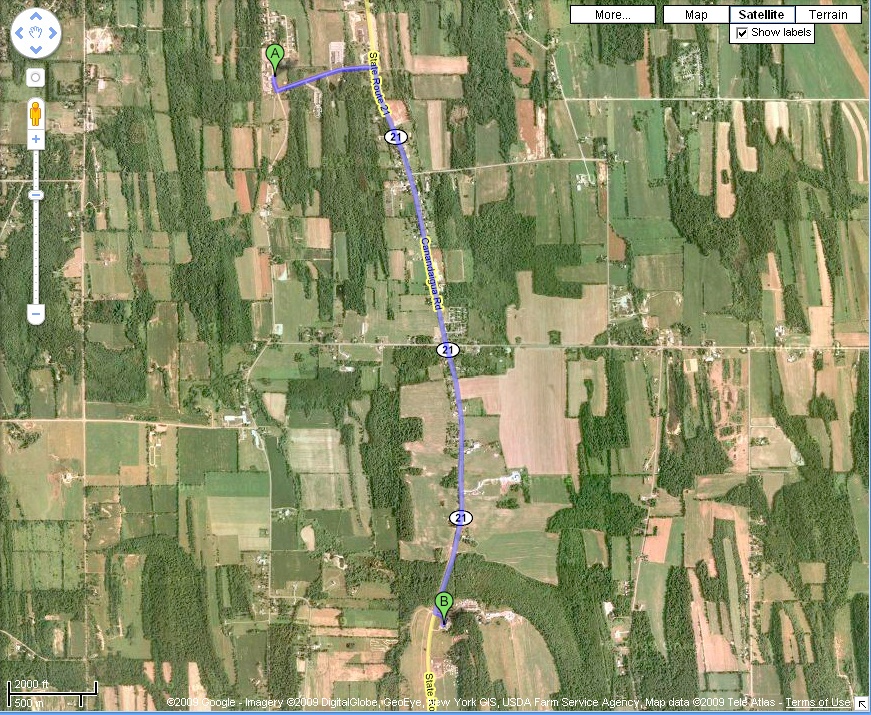The height and width of the screenshot is (715, 871).
Task: Pan the map down with the arrow
Action: tap(35, 50)
